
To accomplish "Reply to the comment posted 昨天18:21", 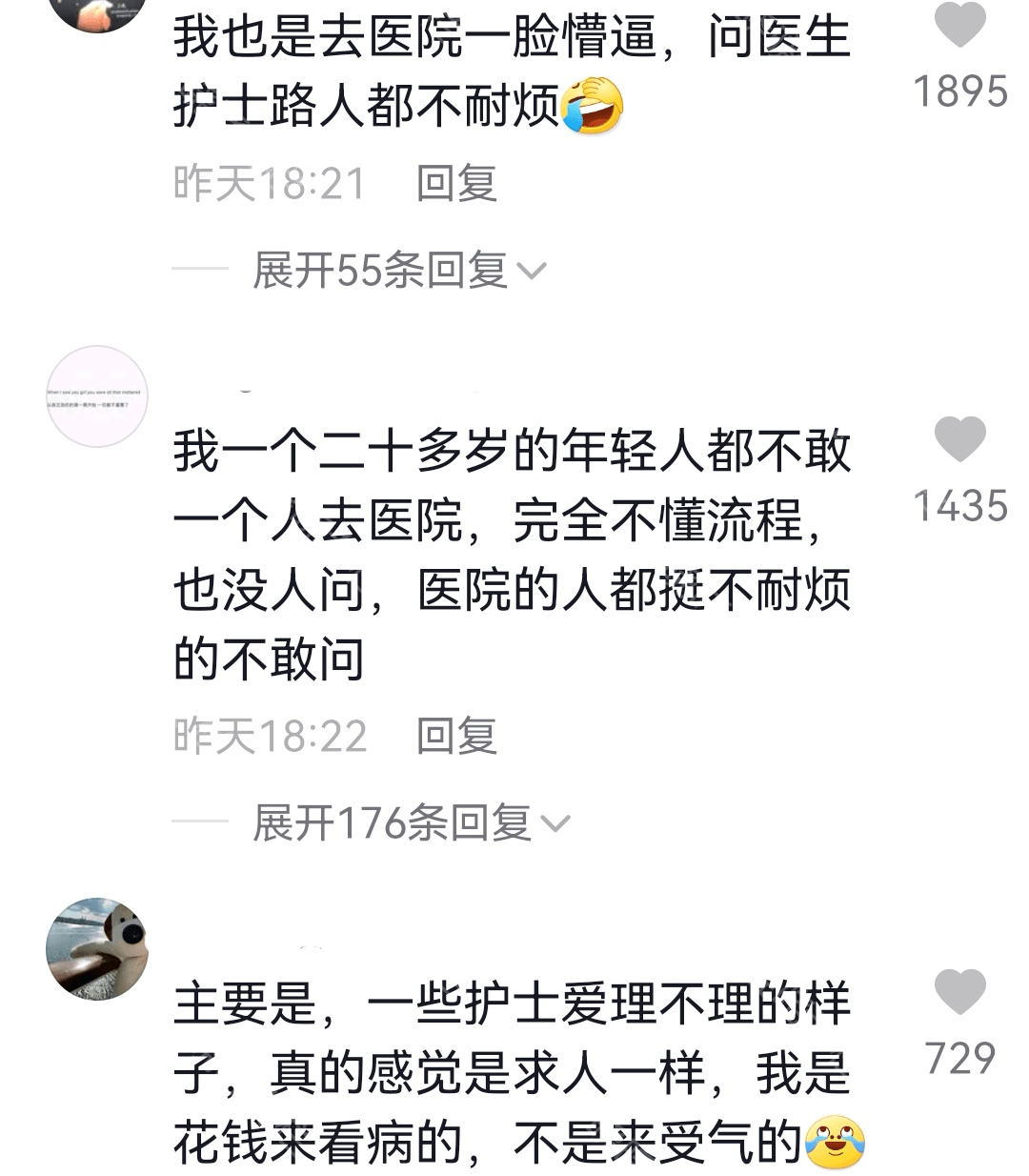I will (456, 183).
